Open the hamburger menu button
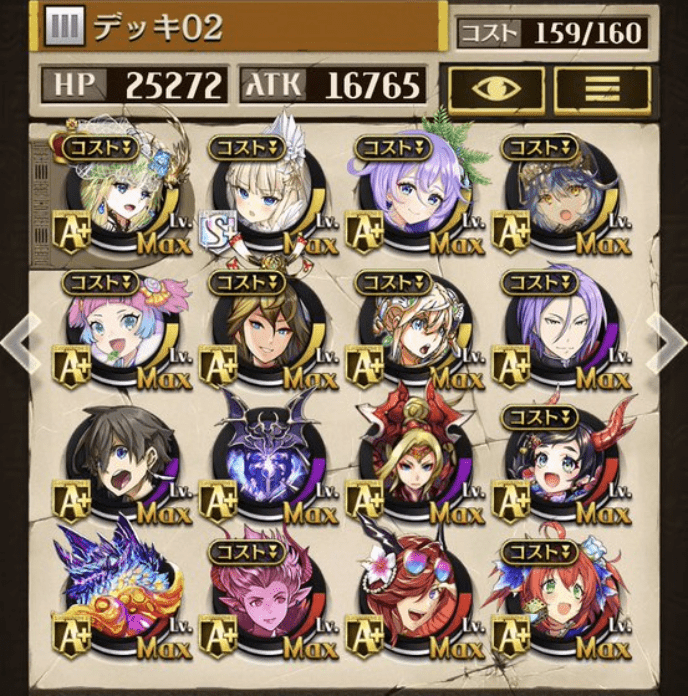This screenshot has width=688, height=696. pos(601,87)
